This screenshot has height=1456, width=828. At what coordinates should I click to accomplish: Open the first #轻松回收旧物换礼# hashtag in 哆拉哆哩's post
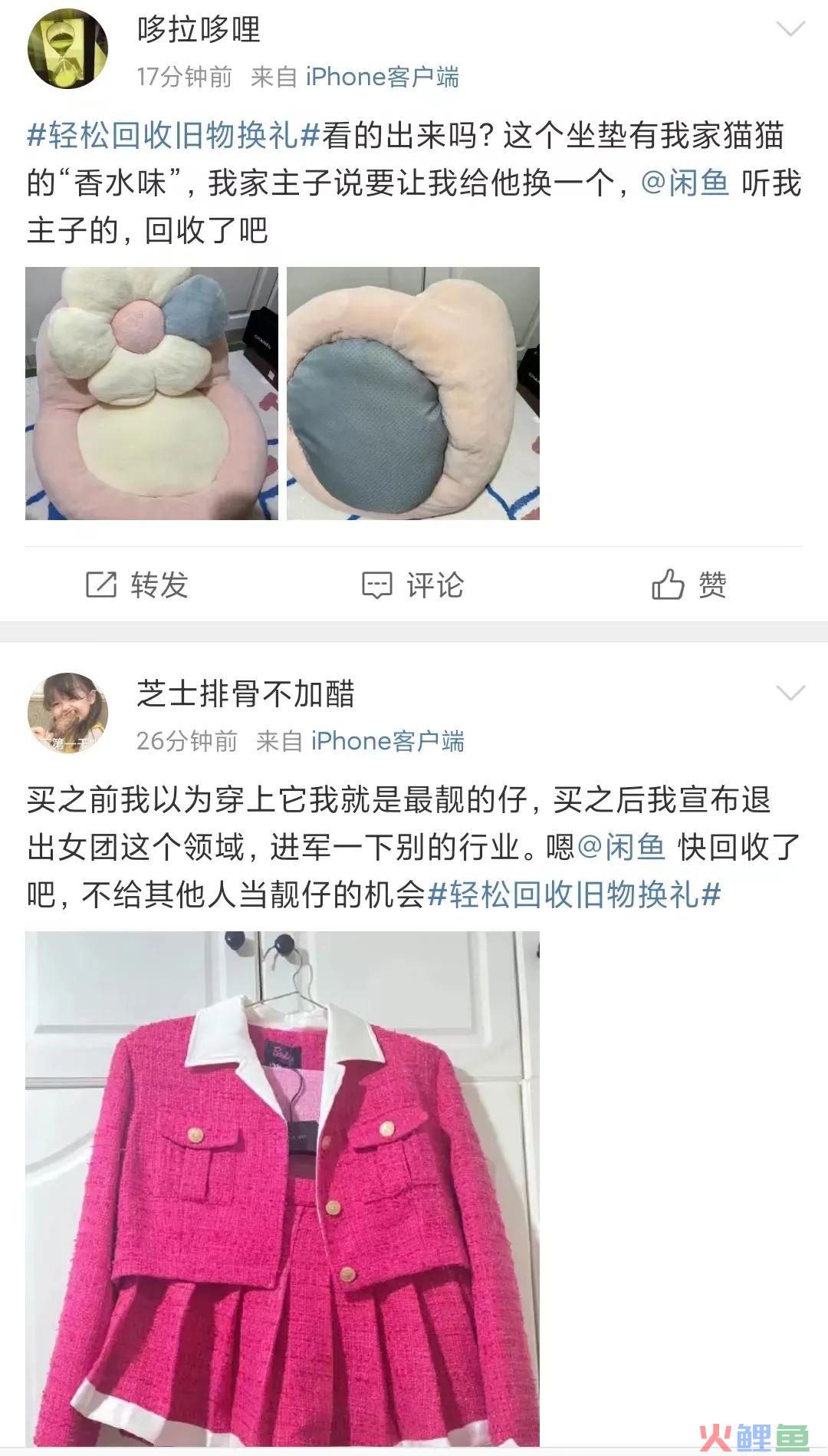tap(173, 136)
